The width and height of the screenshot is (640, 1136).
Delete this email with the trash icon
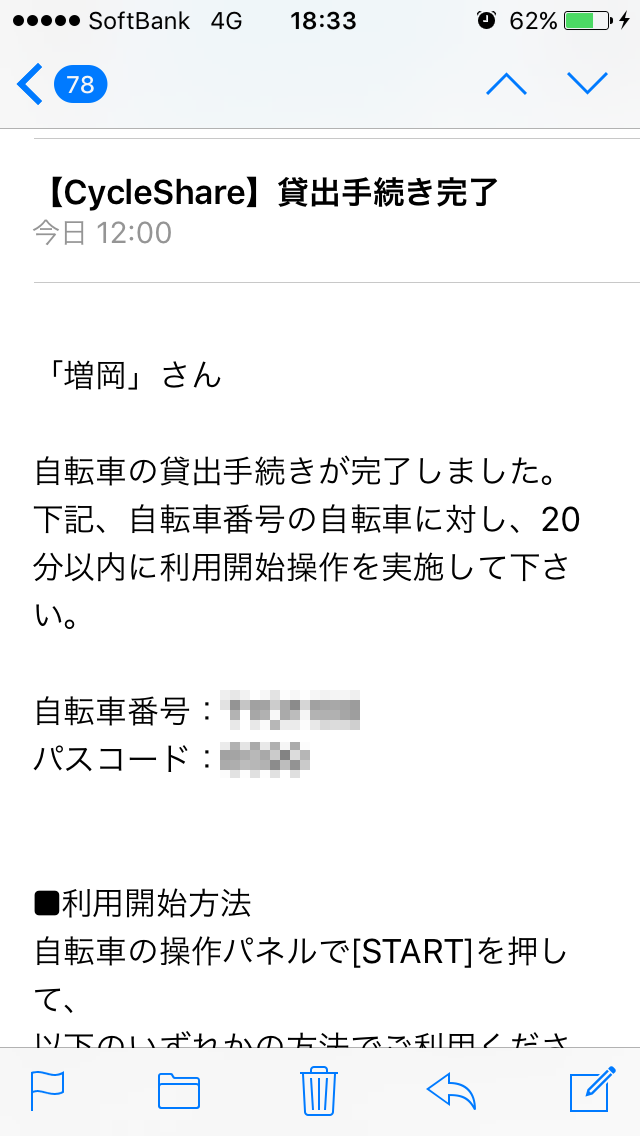click(x=317, y=1090)
